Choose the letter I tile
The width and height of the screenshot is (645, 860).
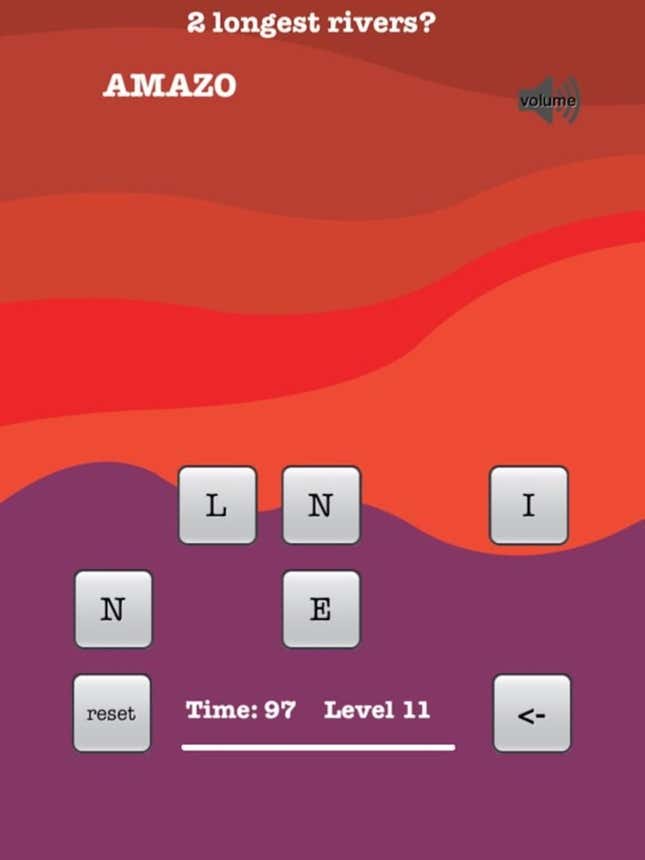click(x=528, y=505)
